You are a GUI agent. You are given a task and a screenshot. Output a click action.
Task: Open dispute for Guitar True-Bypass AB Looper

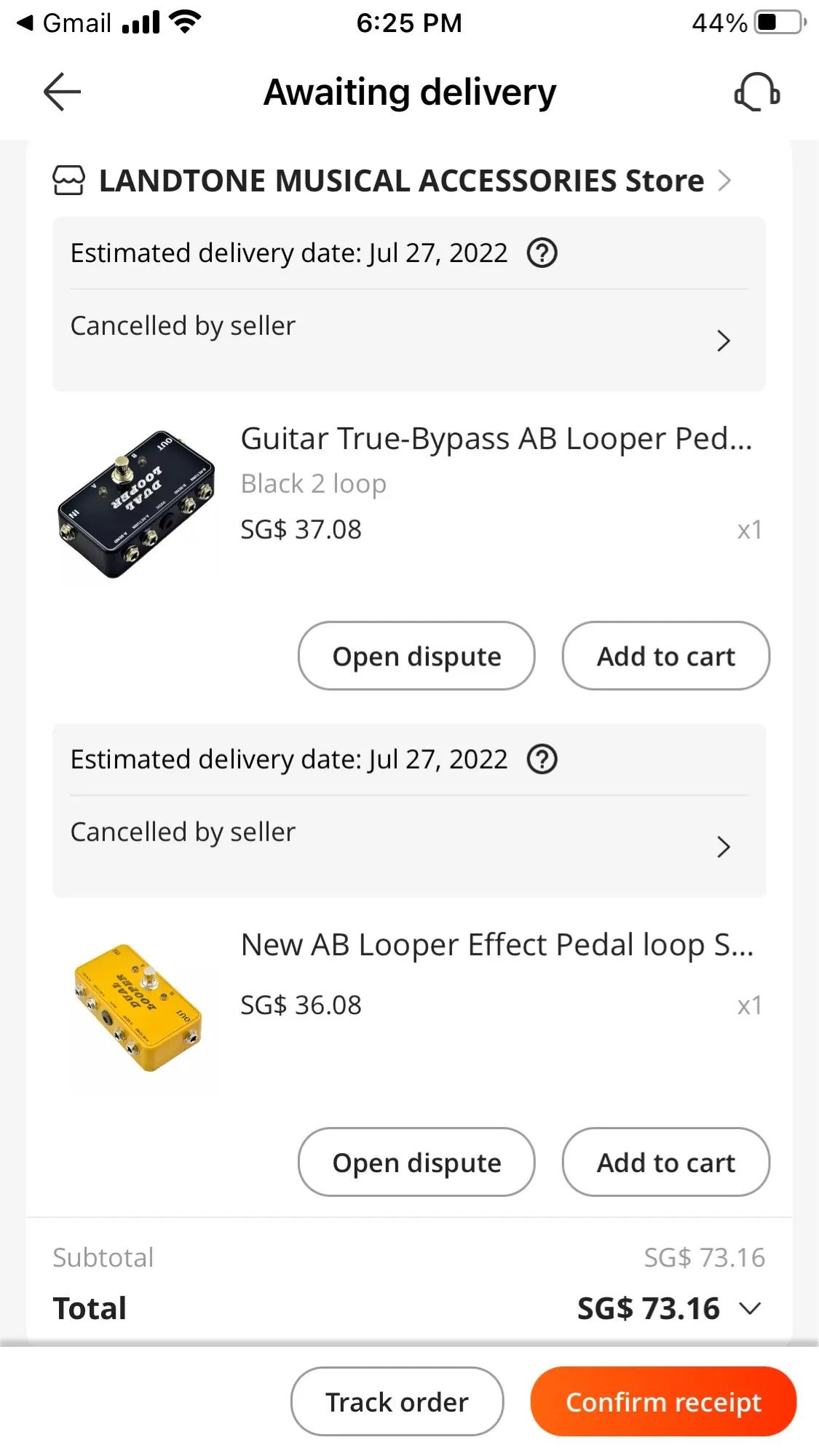pos(416,656)
